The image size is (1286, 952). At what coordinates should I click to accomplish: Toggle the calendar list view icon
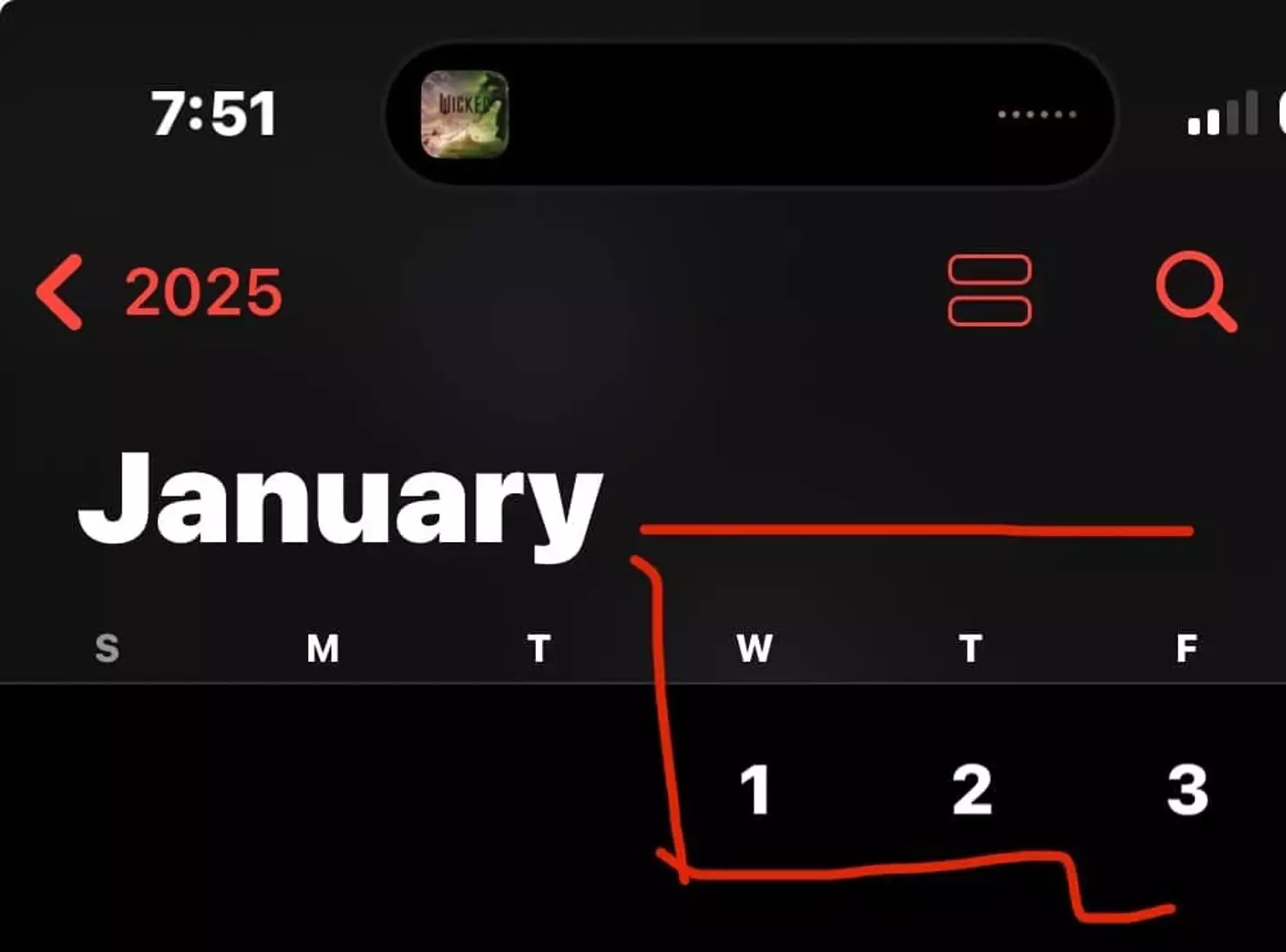(x=989, y=291)
